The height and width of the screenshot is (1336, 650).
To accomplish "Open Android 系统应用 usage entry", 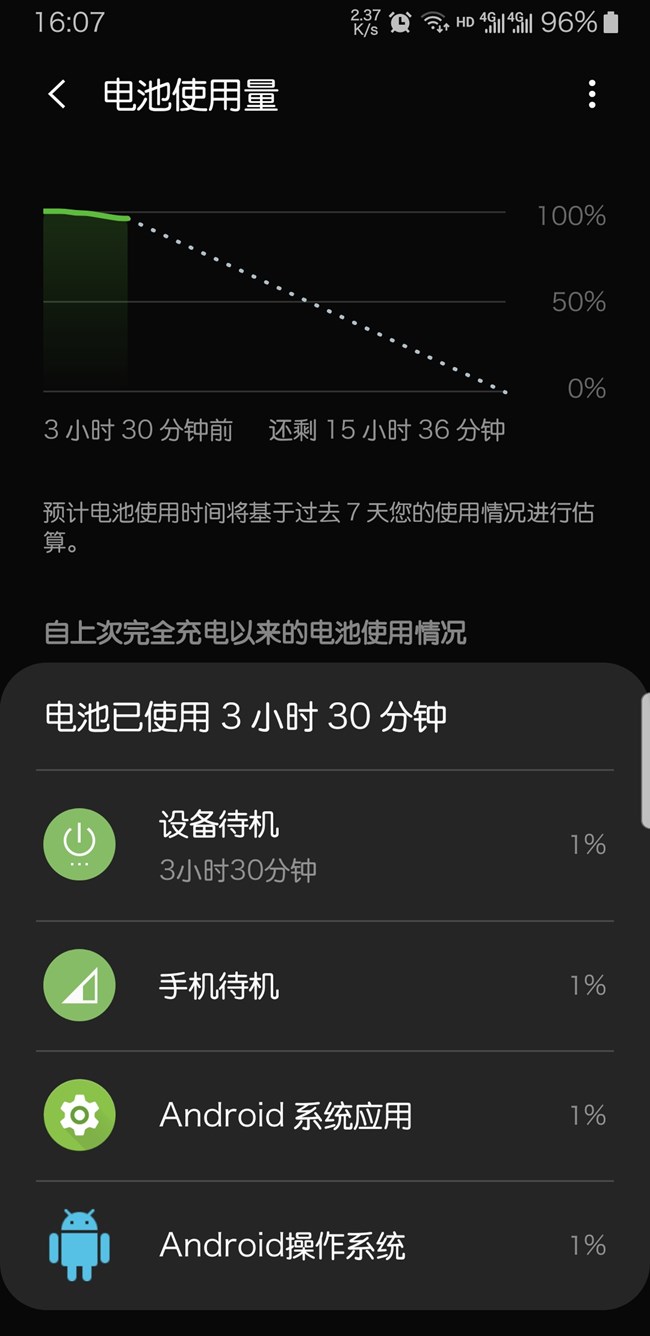I will tap(325, 1116).
